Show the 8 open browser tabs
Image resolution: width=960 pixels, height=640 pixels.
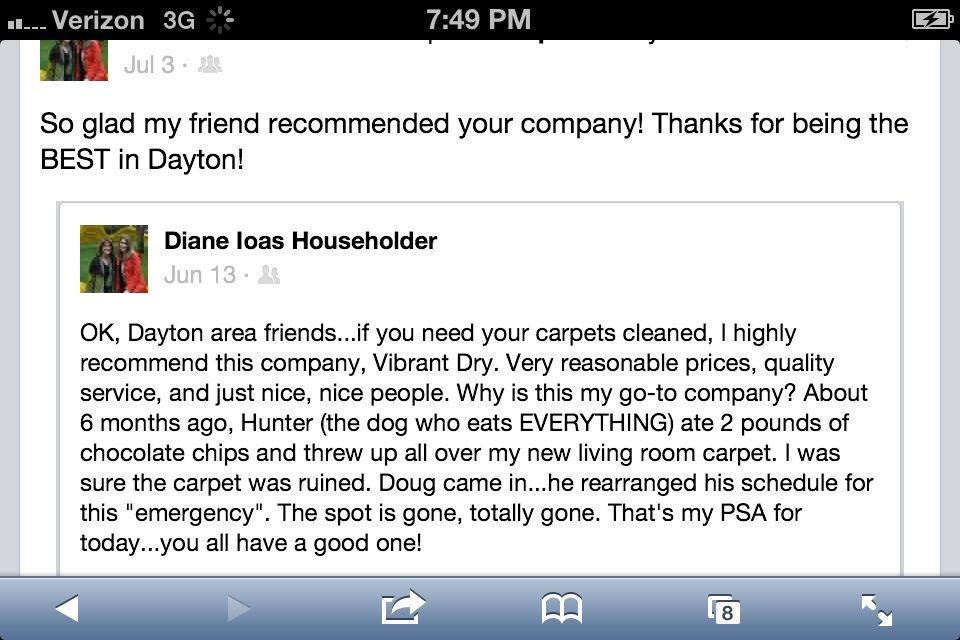[723, 609]
